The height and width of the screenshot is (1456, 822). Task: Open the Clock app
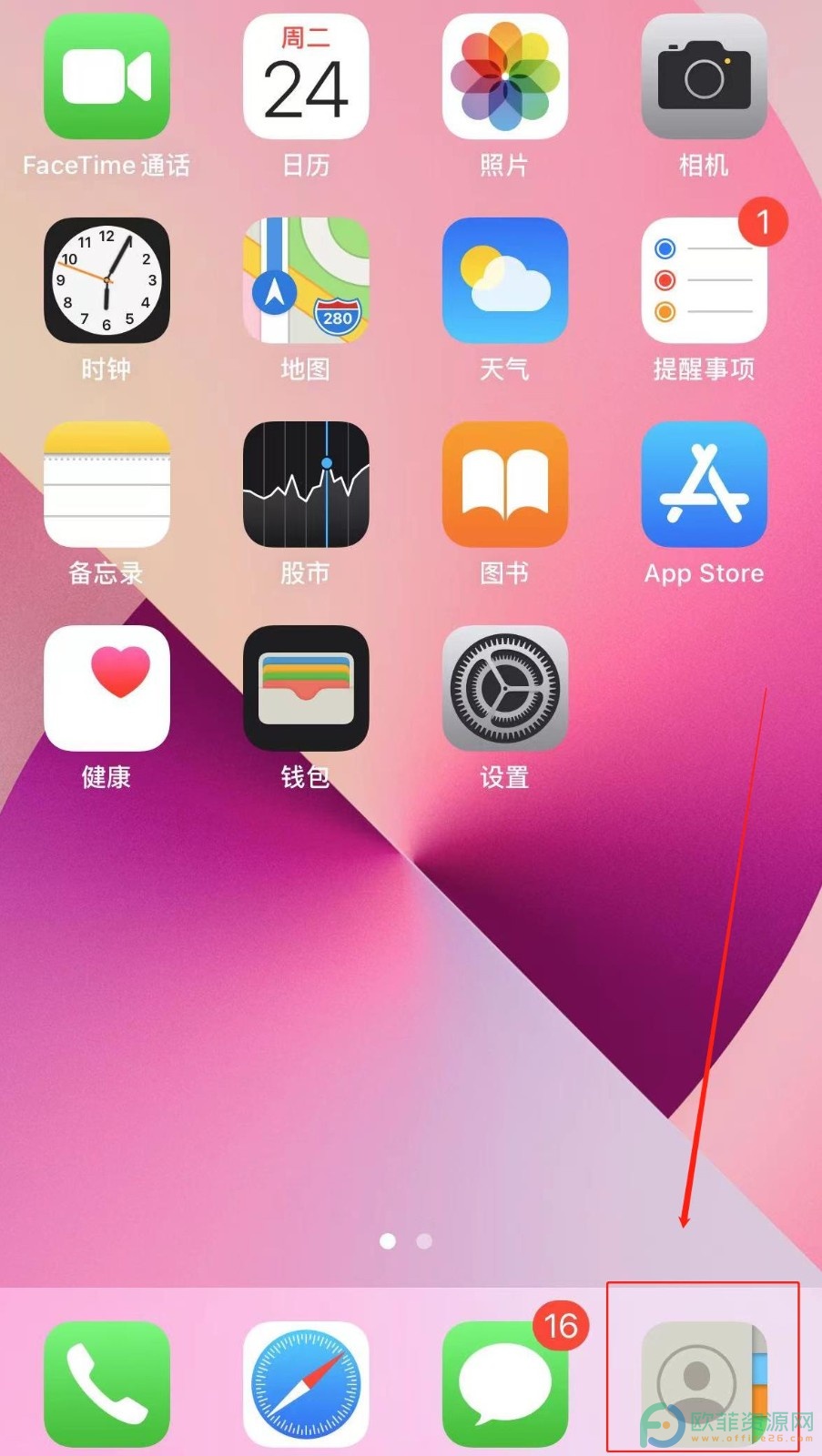[107, 280]
